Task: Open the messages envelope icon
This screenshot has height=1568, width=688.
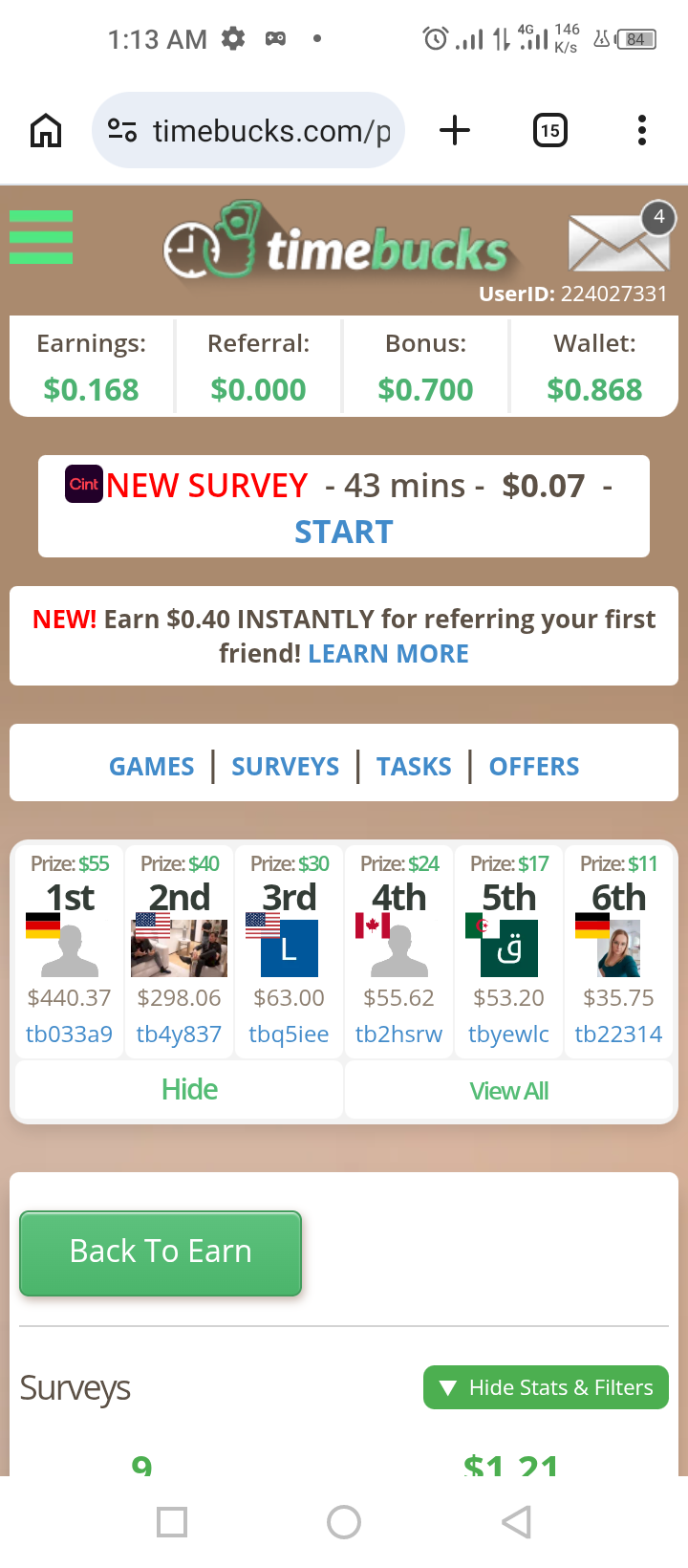Action: 618,242
